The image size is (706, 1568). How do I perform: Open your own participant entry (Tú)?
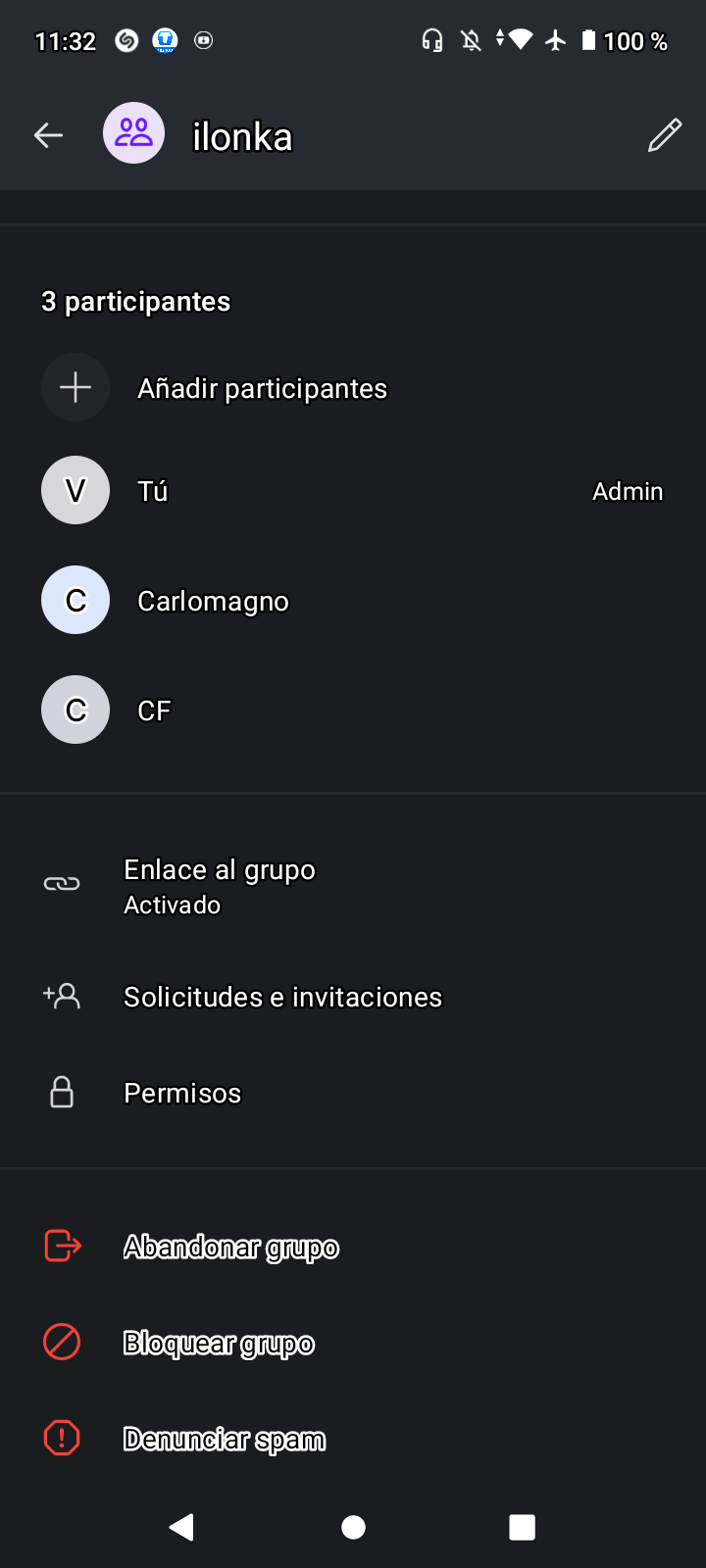tap(353, 490)
